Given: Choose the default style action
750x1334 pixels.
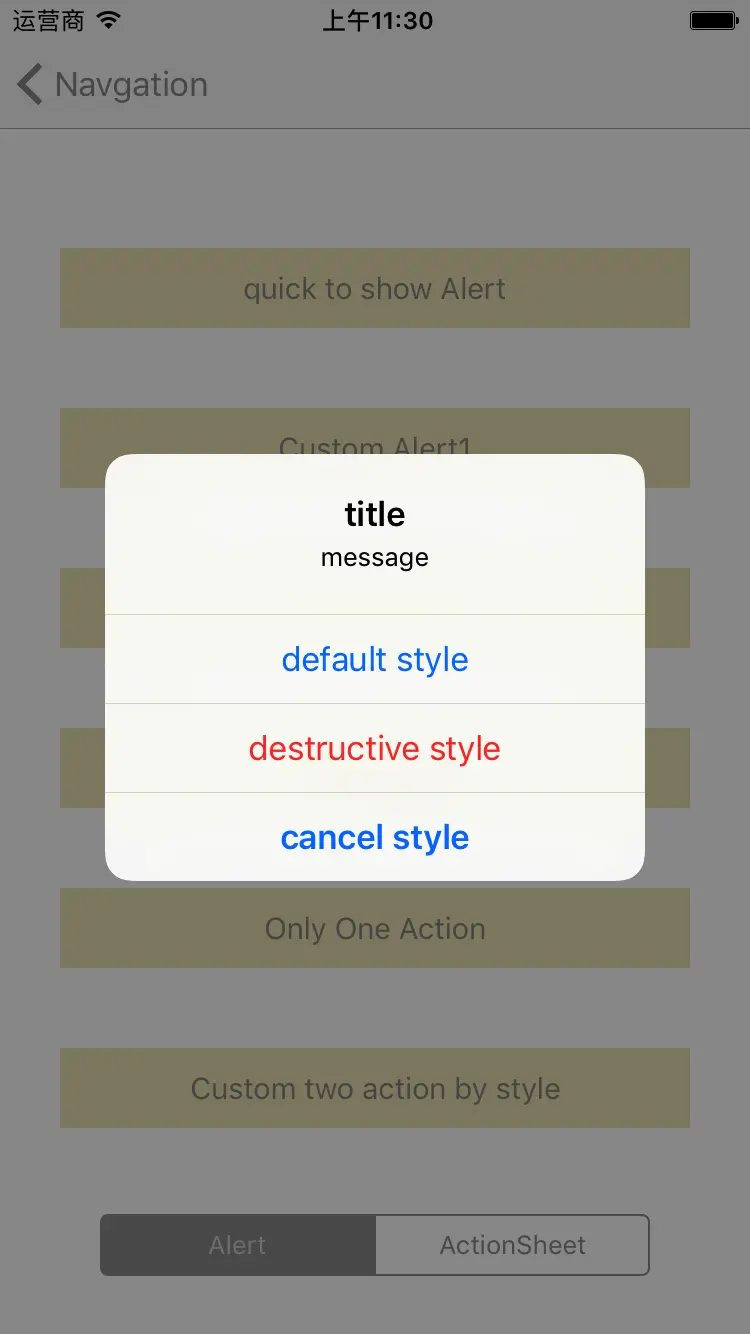Looking at the screenshot, I should click(x=375, y=660).
